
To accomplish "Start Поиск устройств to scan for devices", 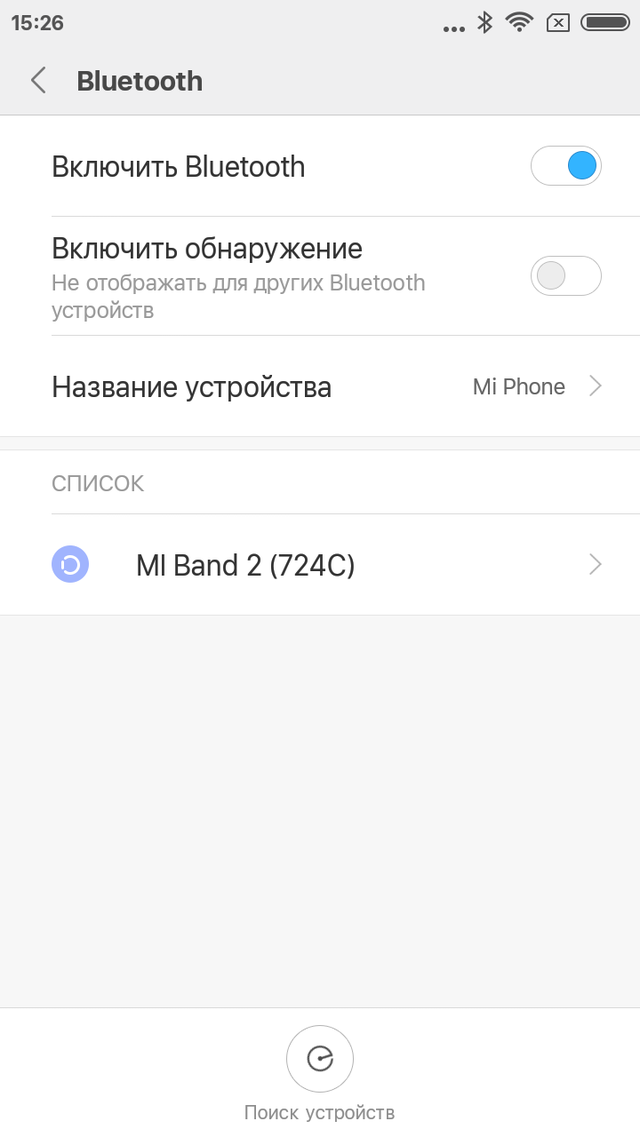I will coord(320,1059).
